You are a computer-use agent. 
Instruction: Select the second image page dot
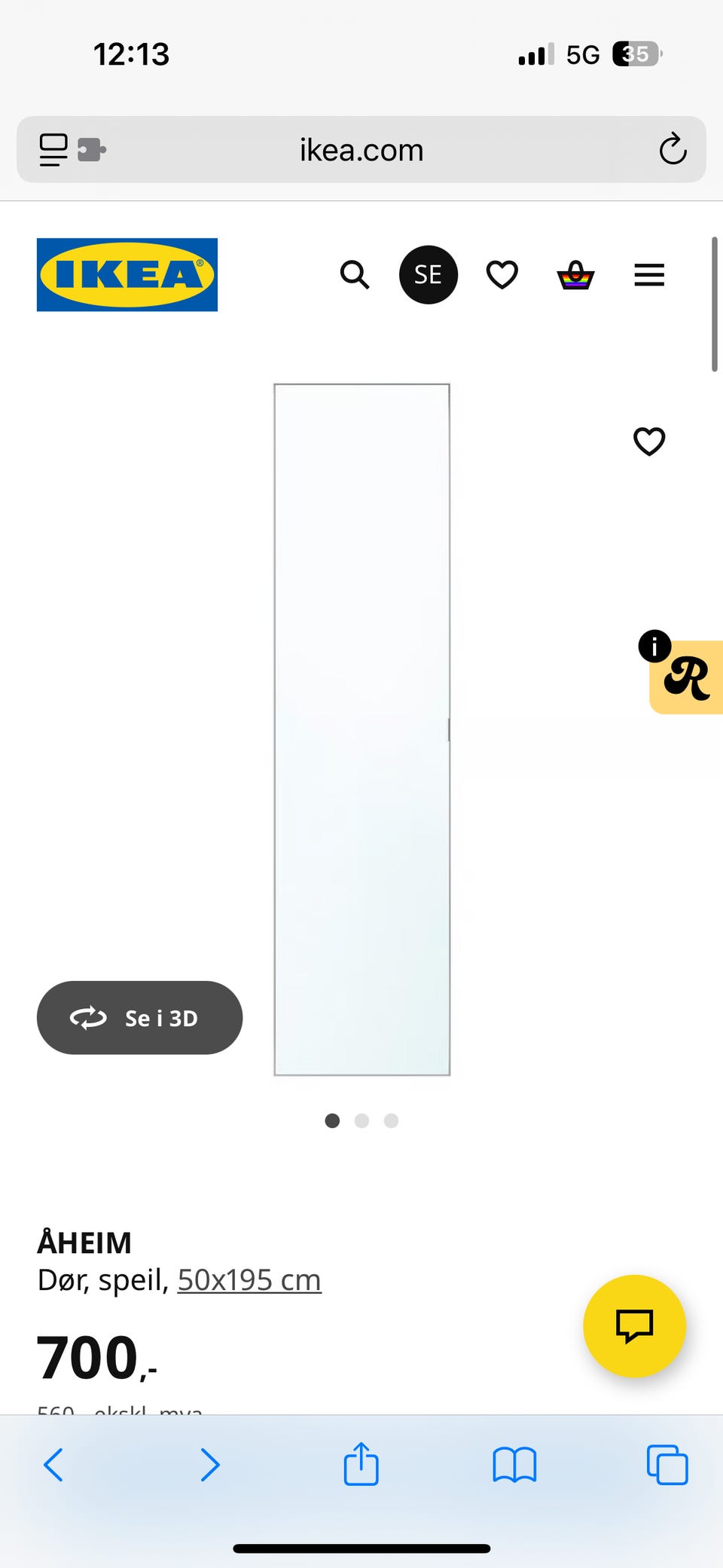point(361,1120)
